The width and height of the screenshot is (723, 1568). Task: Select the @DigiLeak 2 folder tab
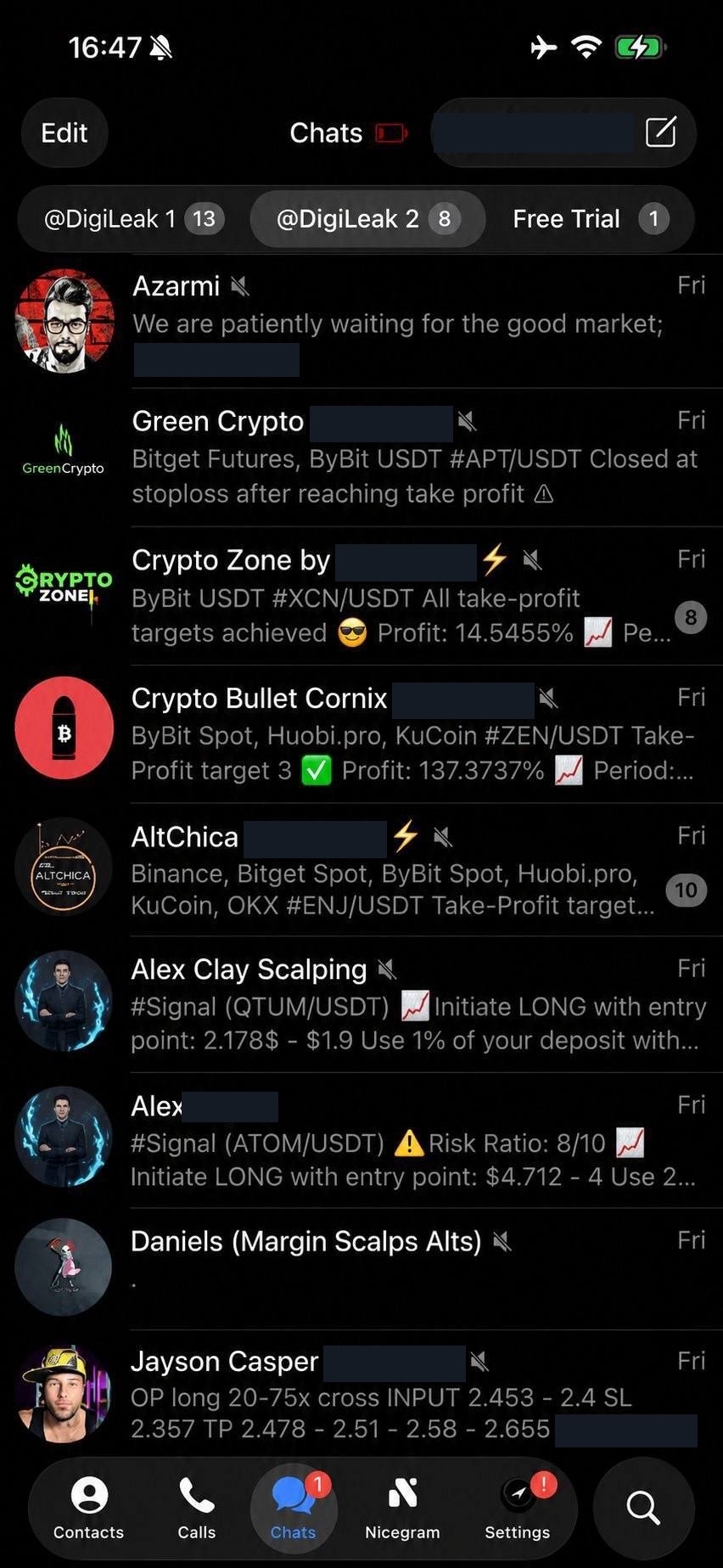(367, 219)
